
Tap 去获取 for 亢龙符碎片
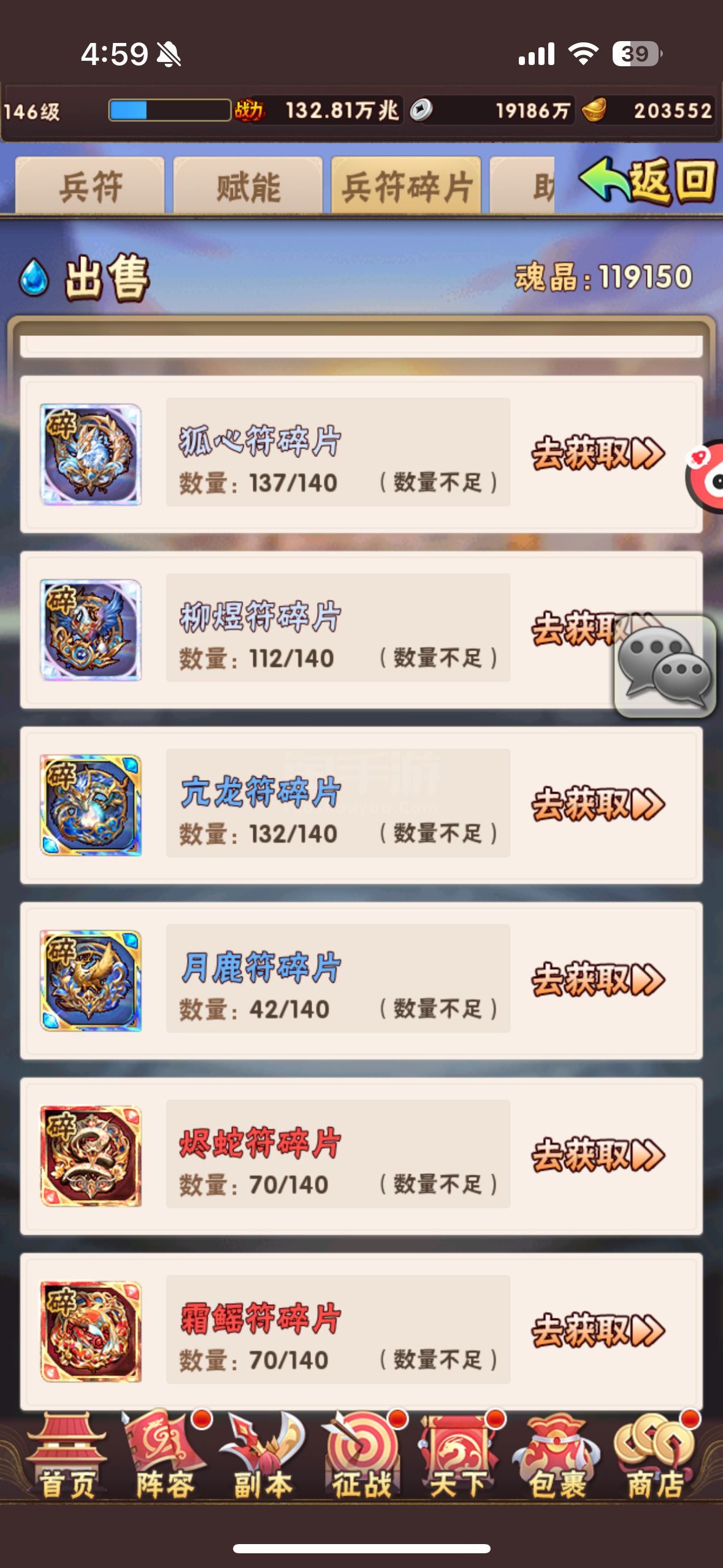pos(598,804)
